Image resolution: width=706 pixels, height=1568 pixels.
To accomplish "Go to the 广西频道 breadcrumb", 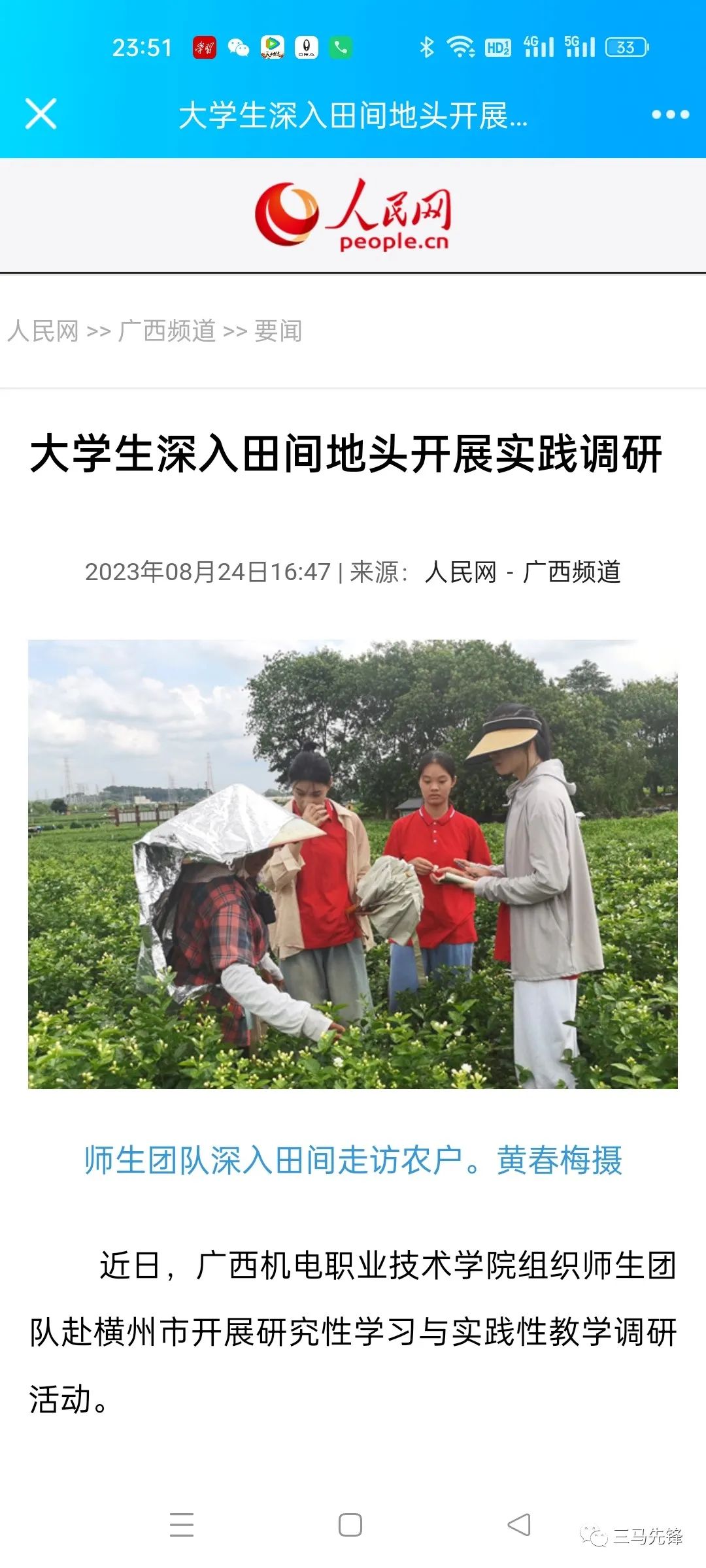I will tap(167, 331).
